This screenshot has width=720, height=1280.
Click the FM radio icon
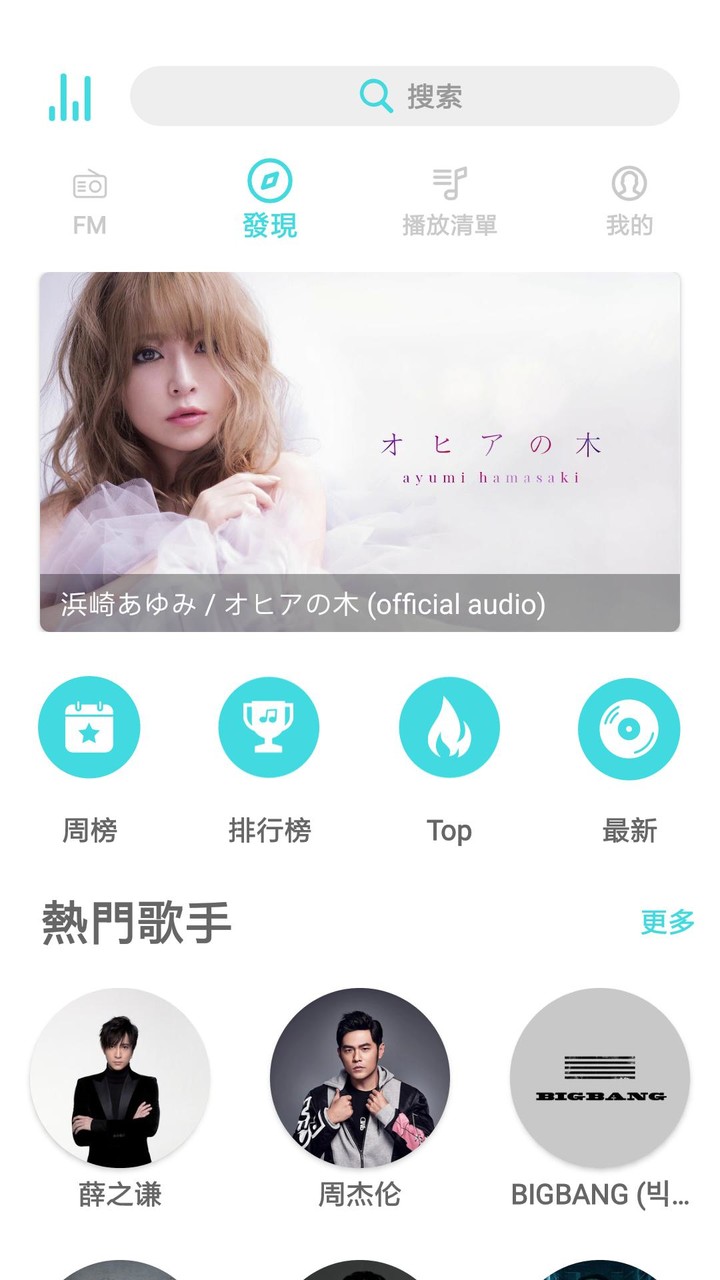pyautogui.click(x=90, y=184)
